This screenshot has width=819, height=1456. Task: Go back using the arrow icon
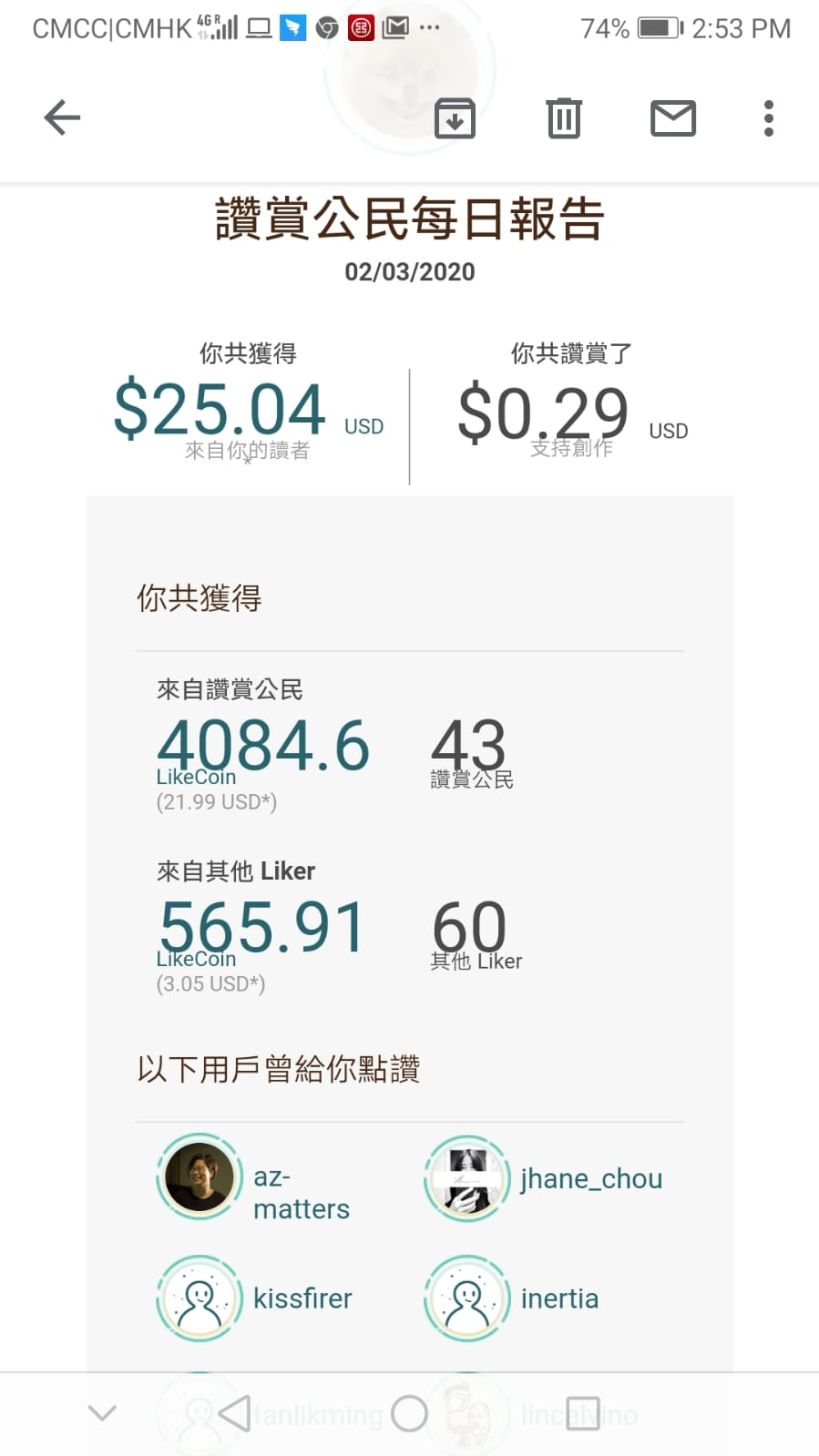point(62,117)
